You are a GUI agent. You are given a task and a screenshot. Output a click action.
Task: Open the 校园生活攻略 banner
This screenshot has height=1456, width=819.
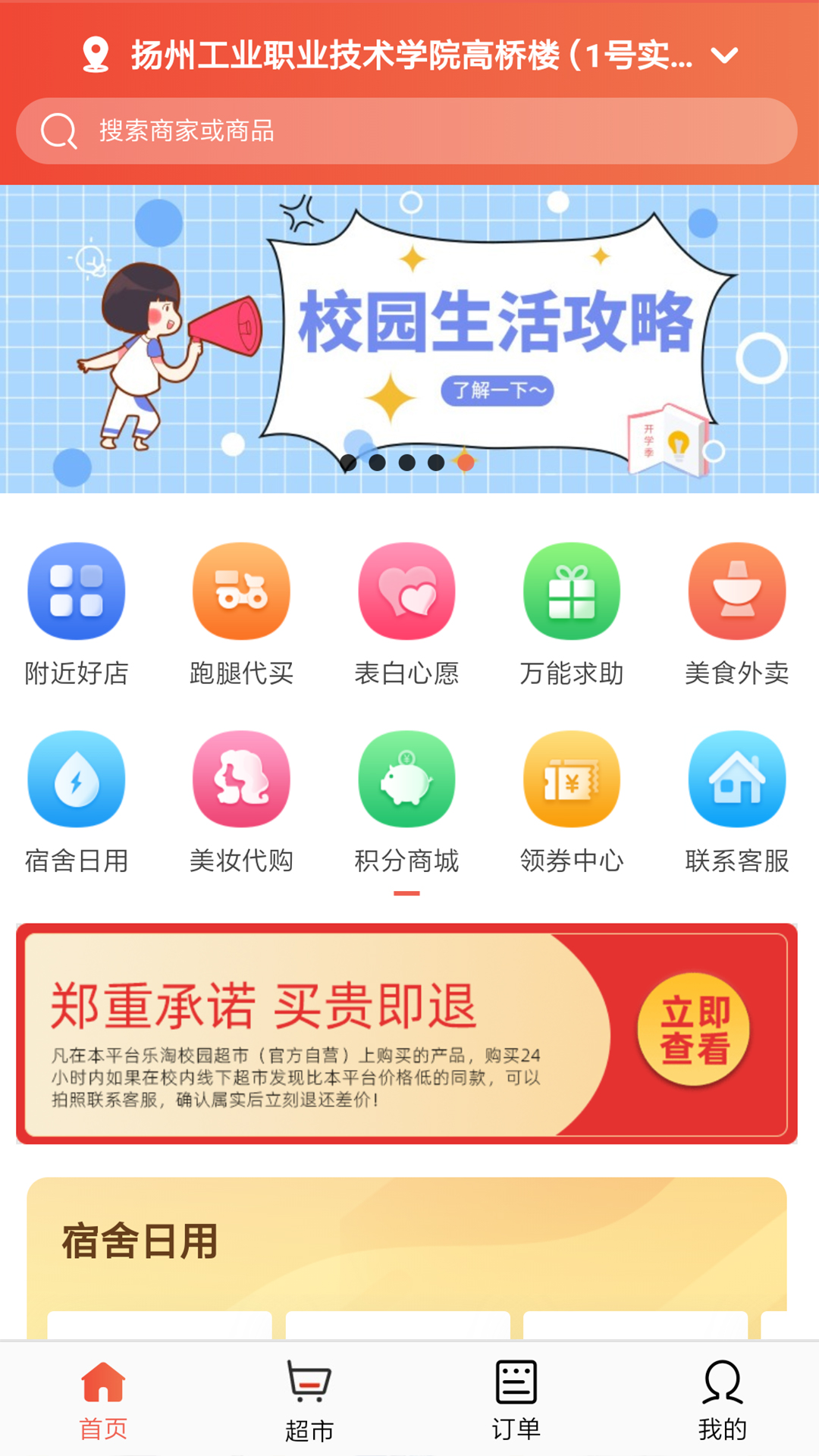click(409, 339)
